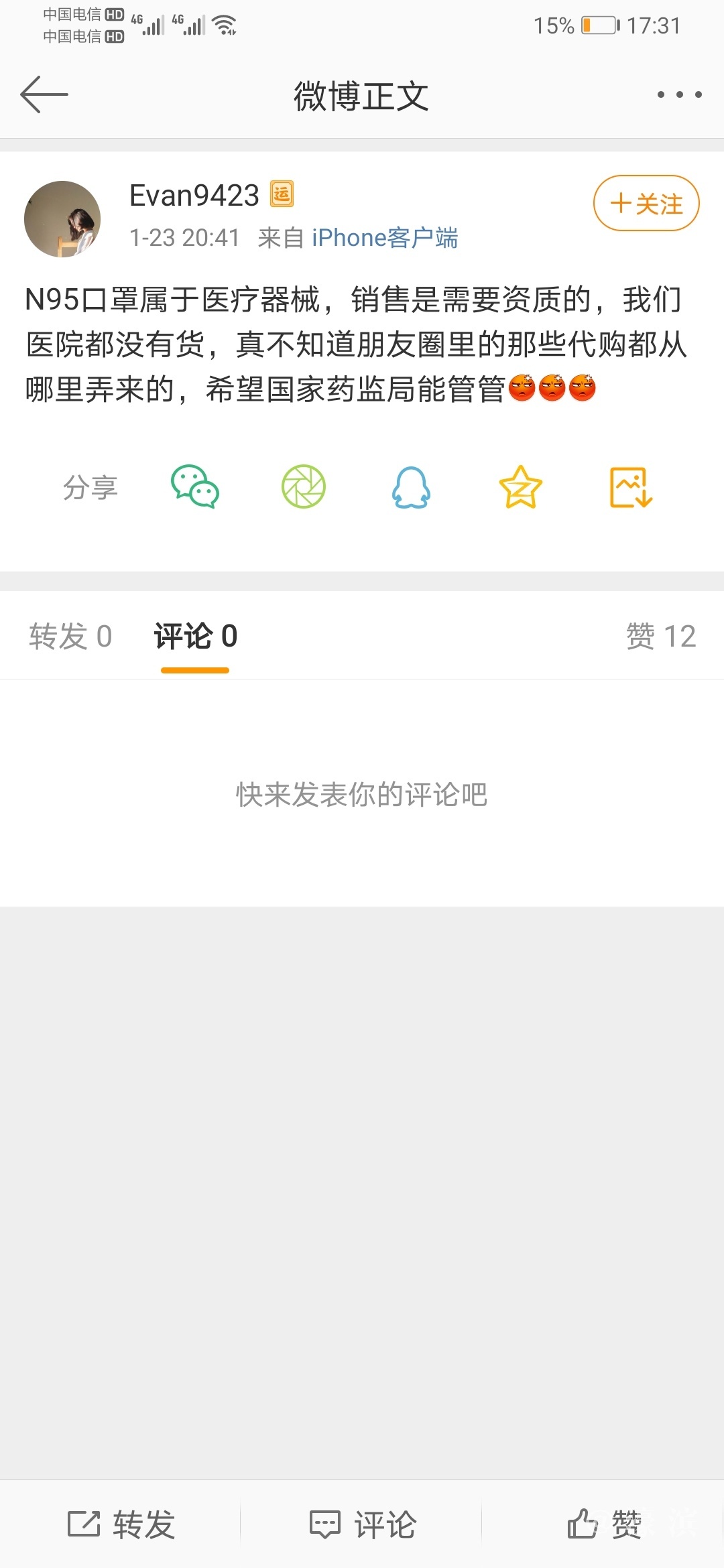
Task: Open the iPhone客户端 source link
Action: (385, 238)
